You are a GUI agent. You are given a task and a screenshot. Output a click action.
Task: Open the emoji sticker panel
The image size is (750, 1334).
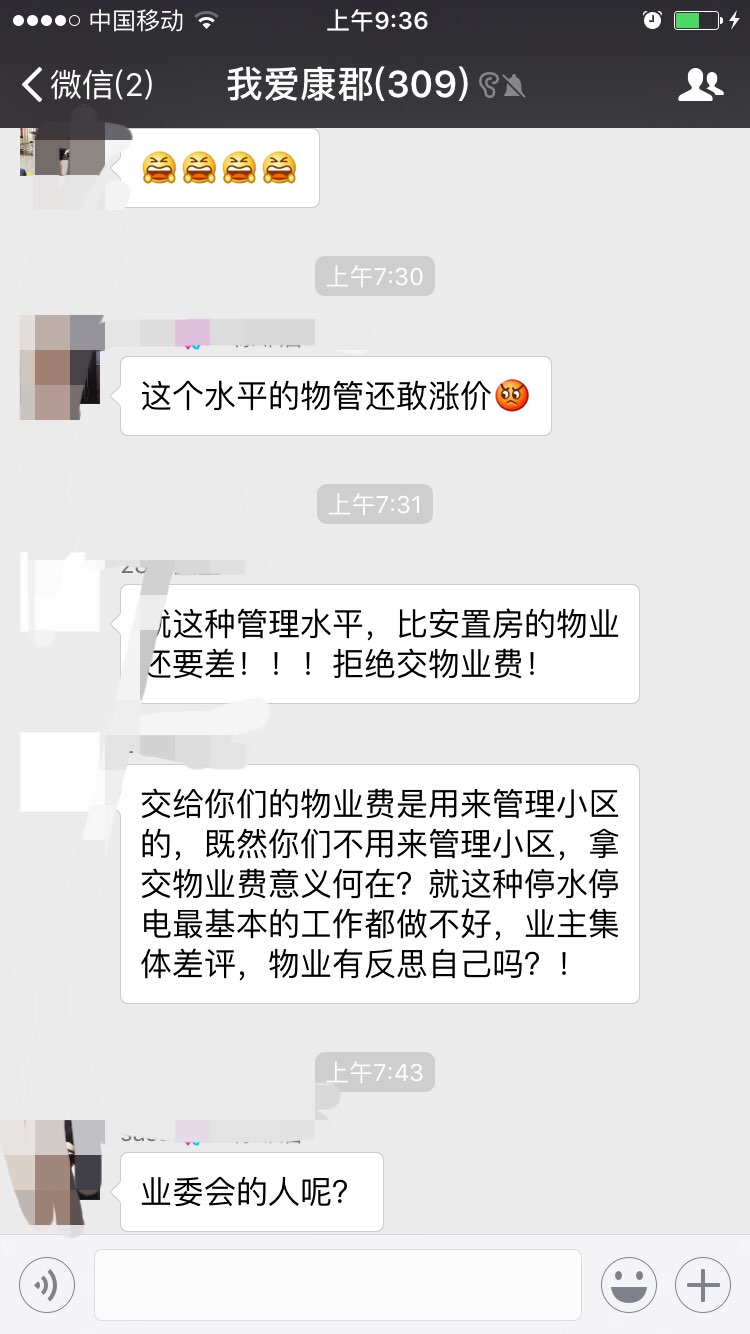pyautogui.click(x=628, y=1284)
